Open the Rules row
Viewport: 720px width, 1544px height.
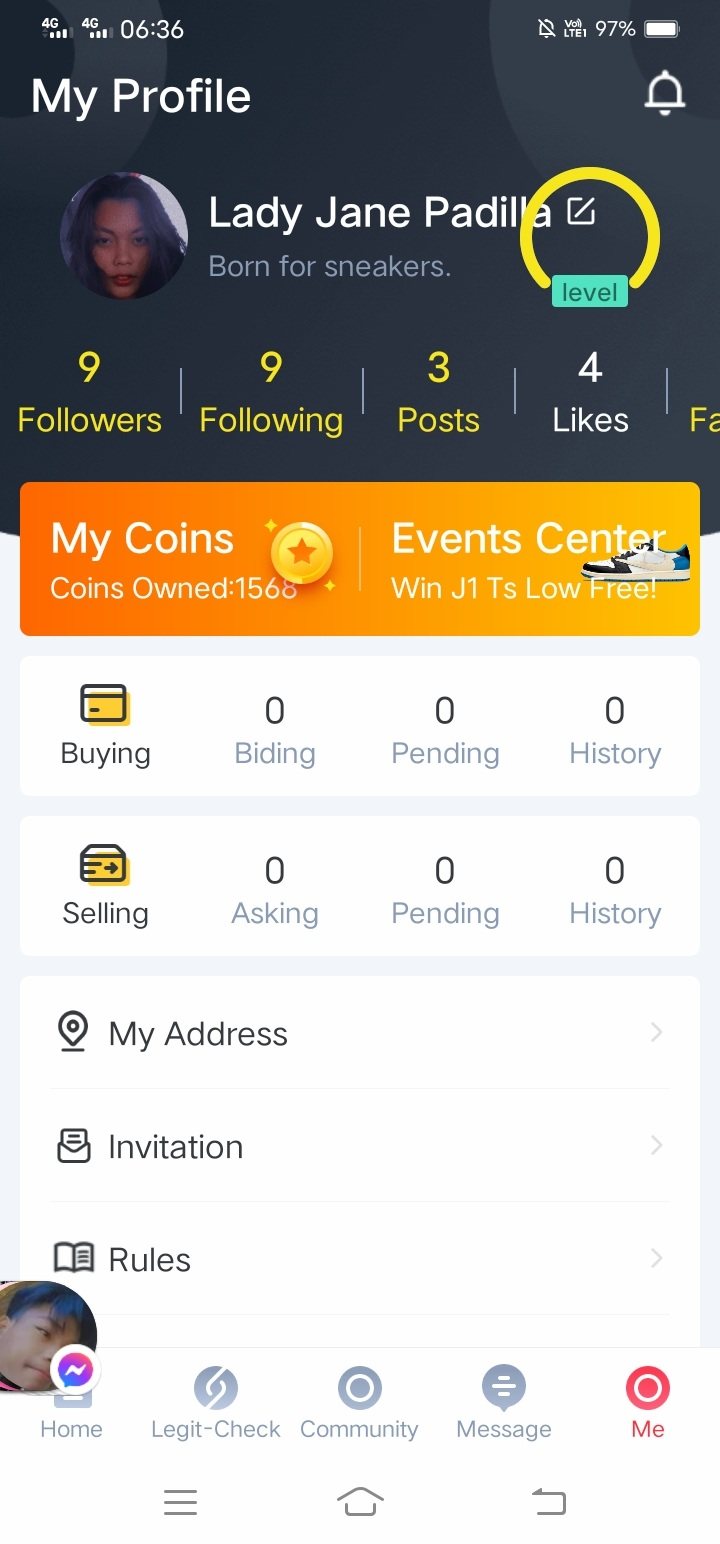coord(360,1259)
